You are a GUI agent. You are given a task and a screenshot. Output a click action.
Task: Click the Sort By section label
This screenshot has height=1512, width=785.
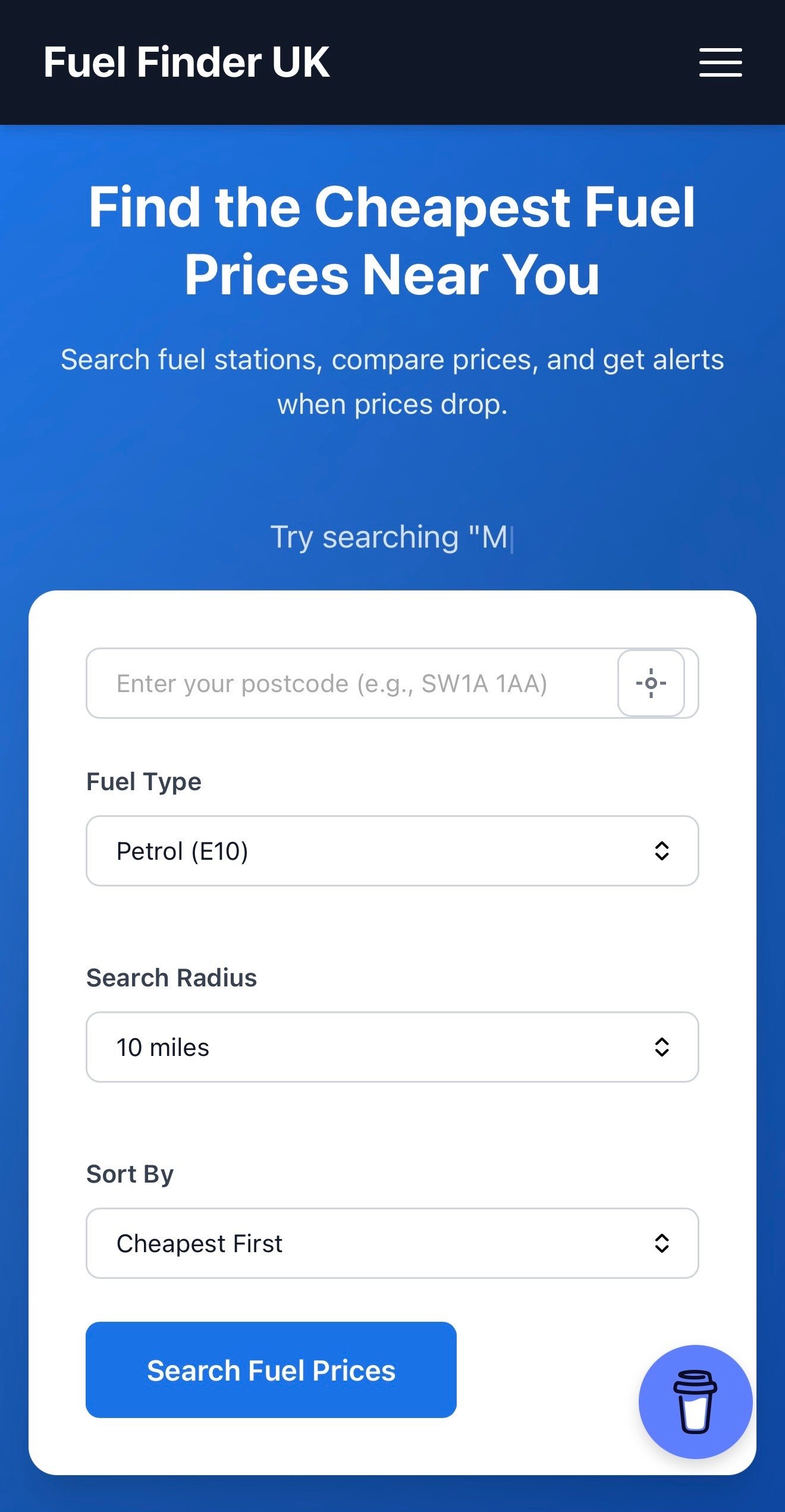point(130,1173)
